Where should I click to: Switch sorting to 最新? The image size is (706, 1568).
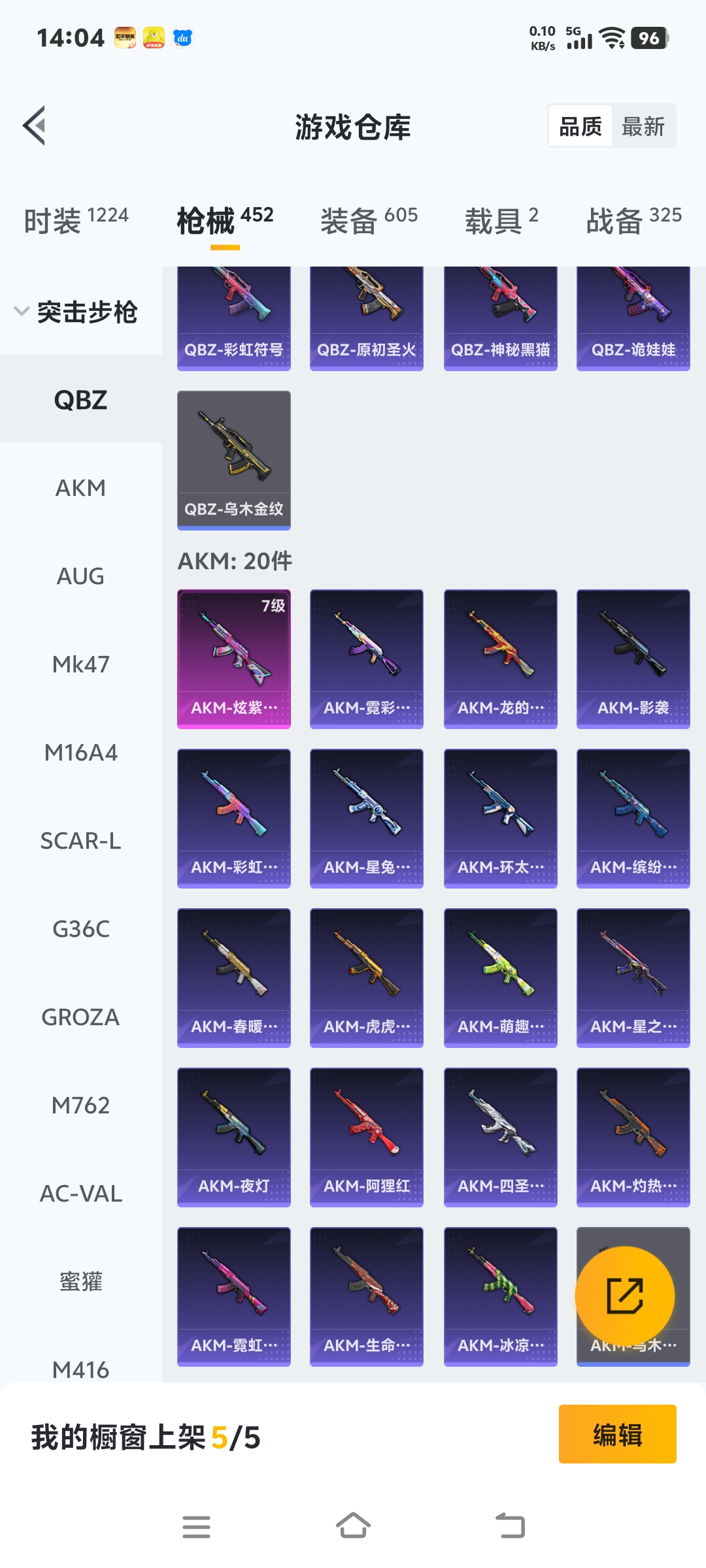[643, 126]
